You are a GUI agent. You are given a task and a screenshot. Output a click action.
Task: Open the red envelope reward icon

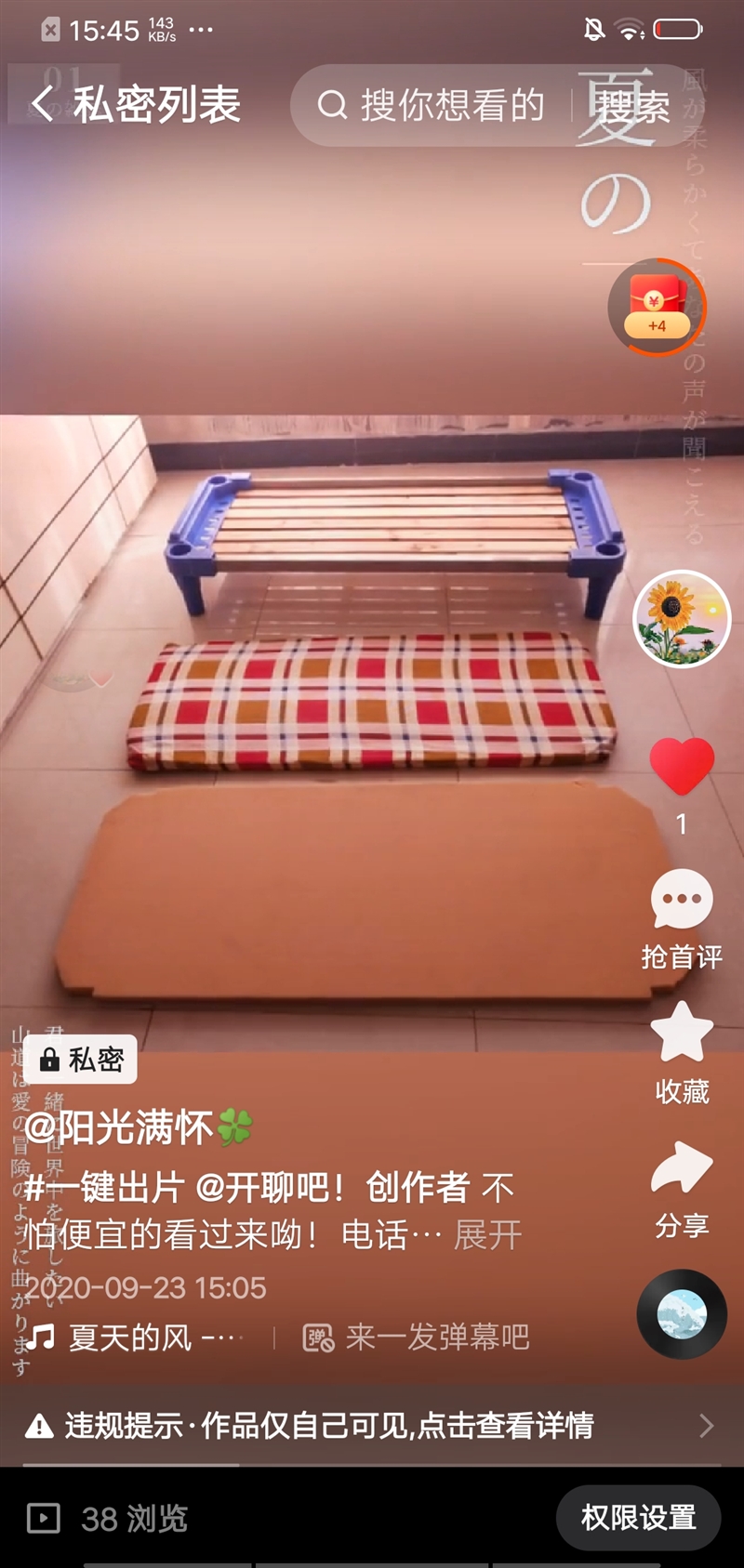658,308
